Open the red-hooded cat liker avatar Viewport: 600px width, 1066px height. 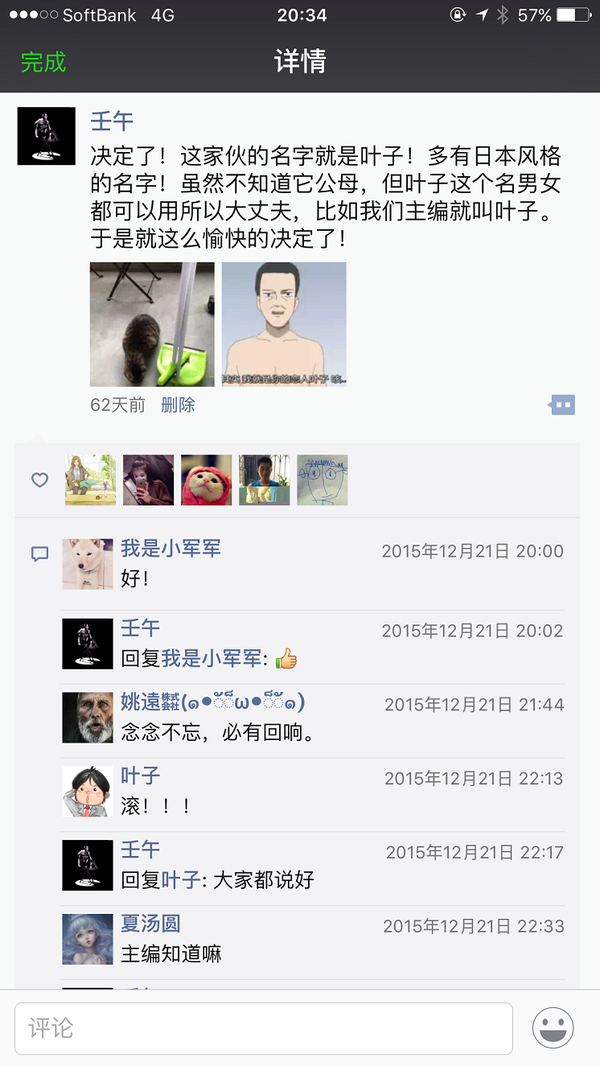(x=206, y=480)
